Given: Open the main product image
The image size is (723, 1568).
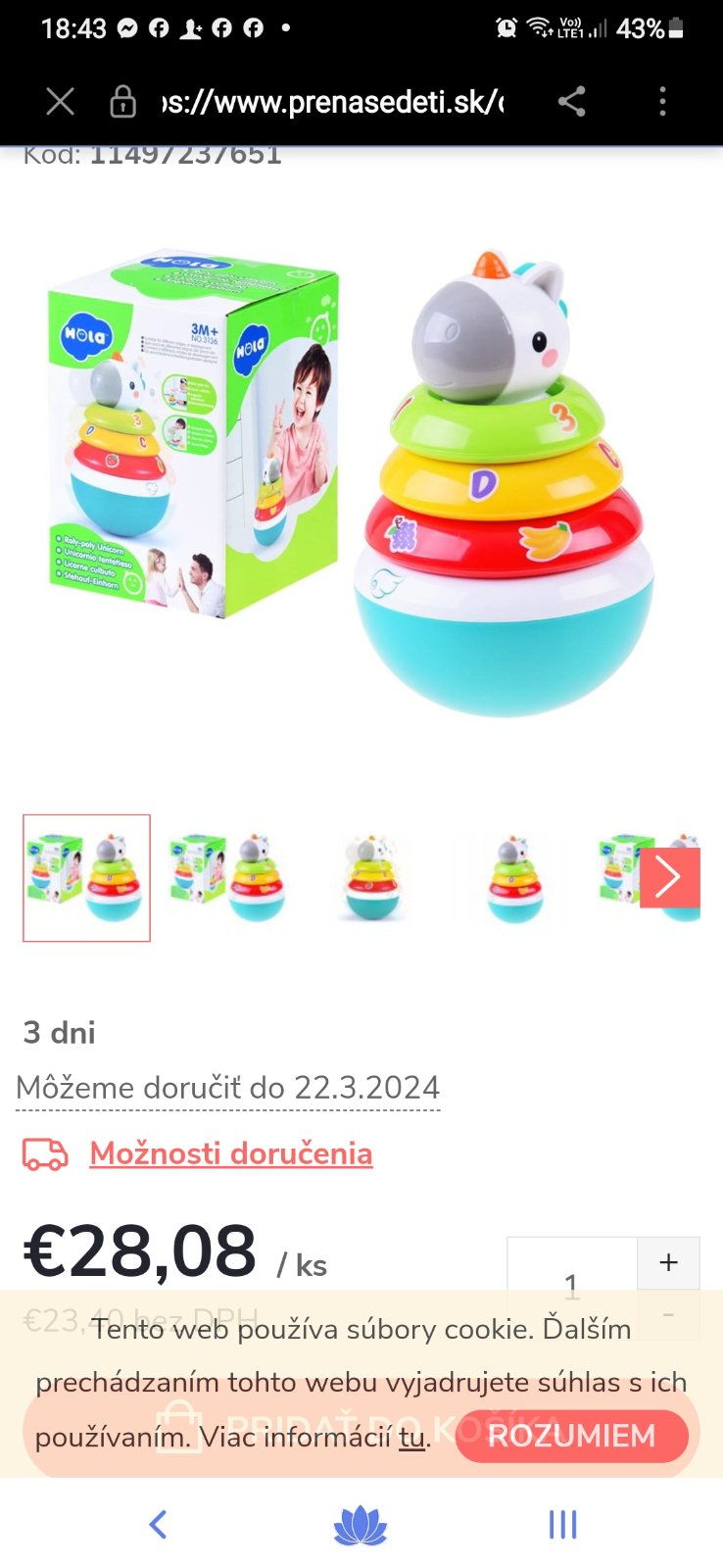Looking at the screenshot, I should [361, 480].
